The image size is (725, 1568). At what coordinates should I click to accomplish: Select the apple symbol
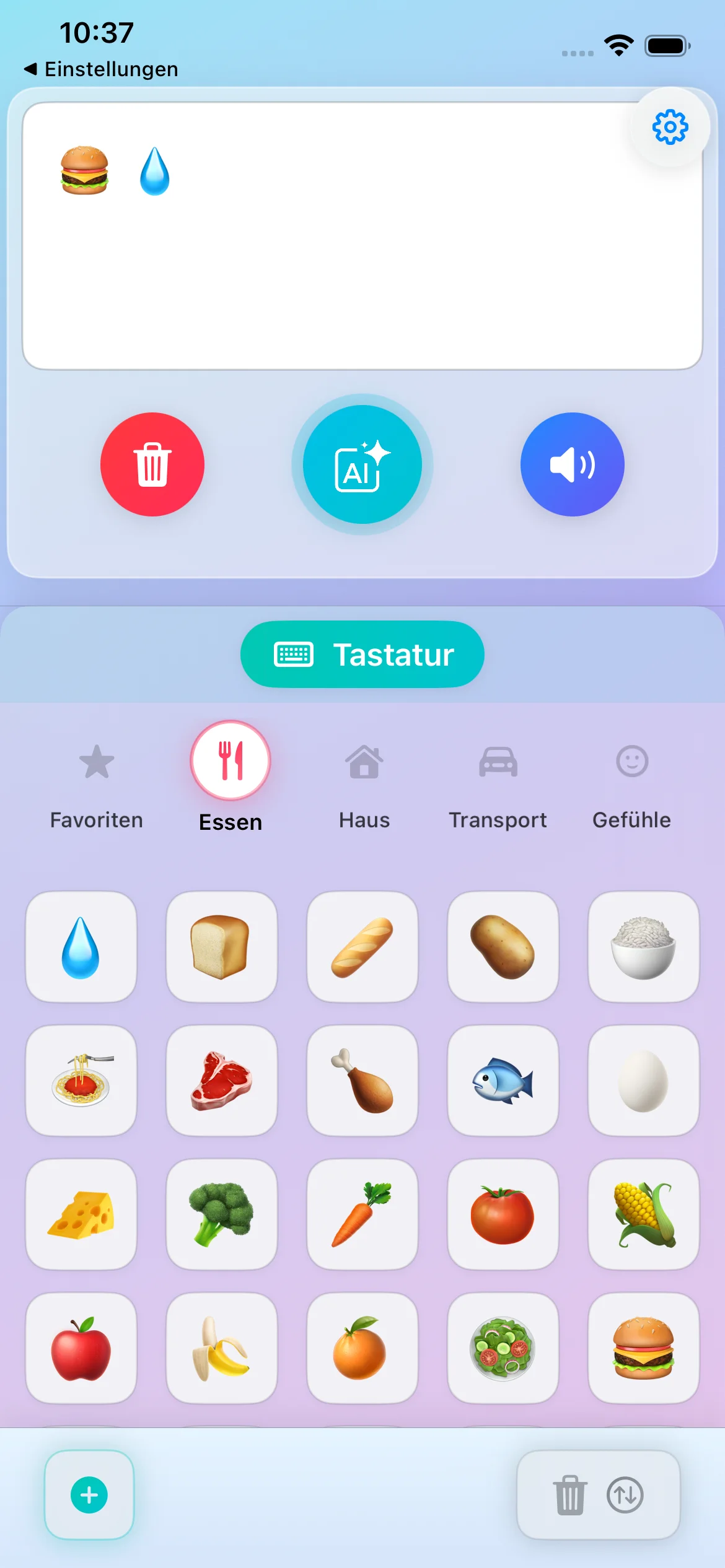click(81, 1347)
